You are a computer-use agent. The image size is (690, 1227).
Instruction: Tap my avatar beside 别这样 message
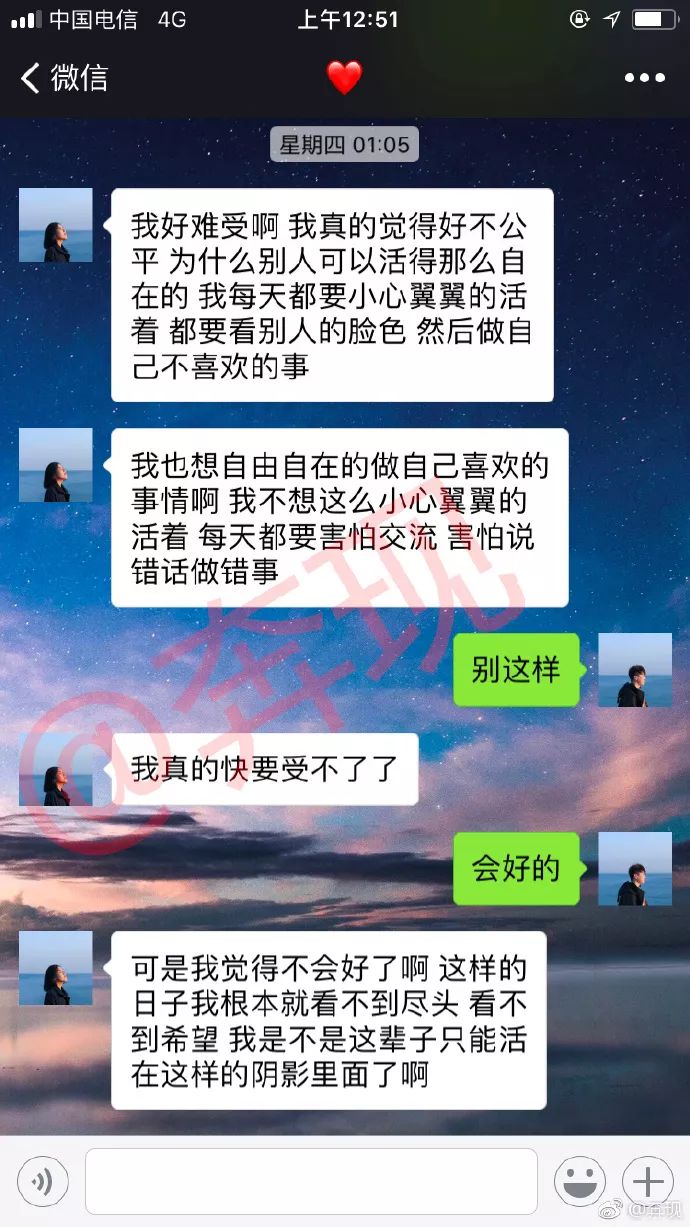(x=635, y=670)
